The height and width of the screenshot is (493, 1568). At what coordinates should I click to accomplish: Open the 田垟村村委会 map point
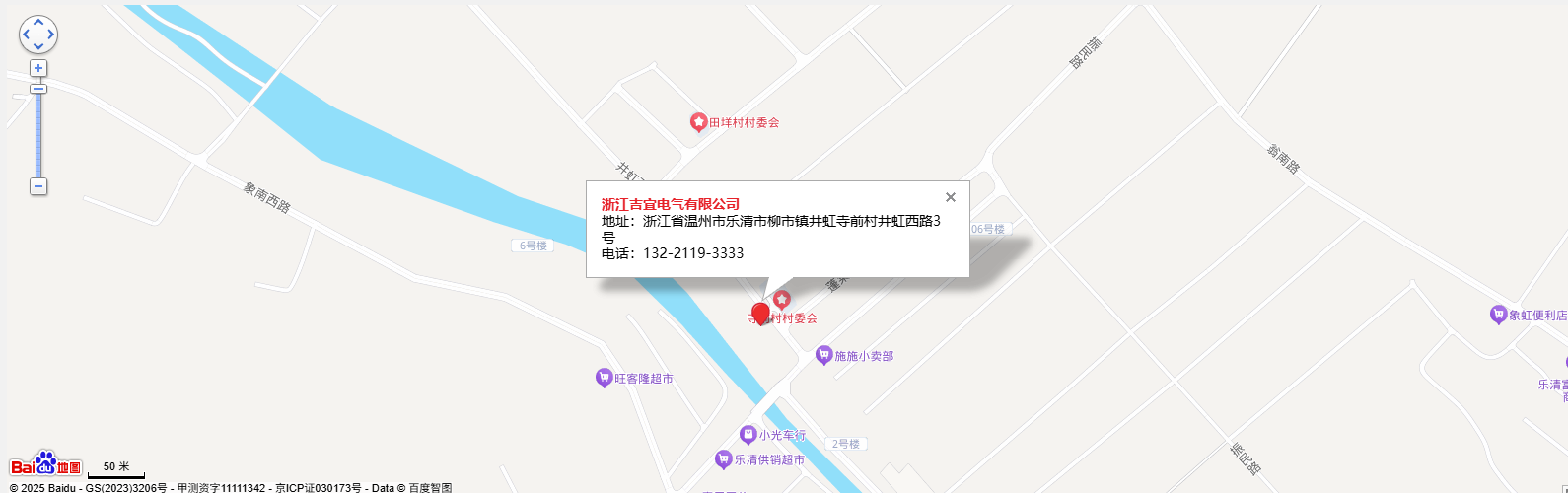(698, 122)
